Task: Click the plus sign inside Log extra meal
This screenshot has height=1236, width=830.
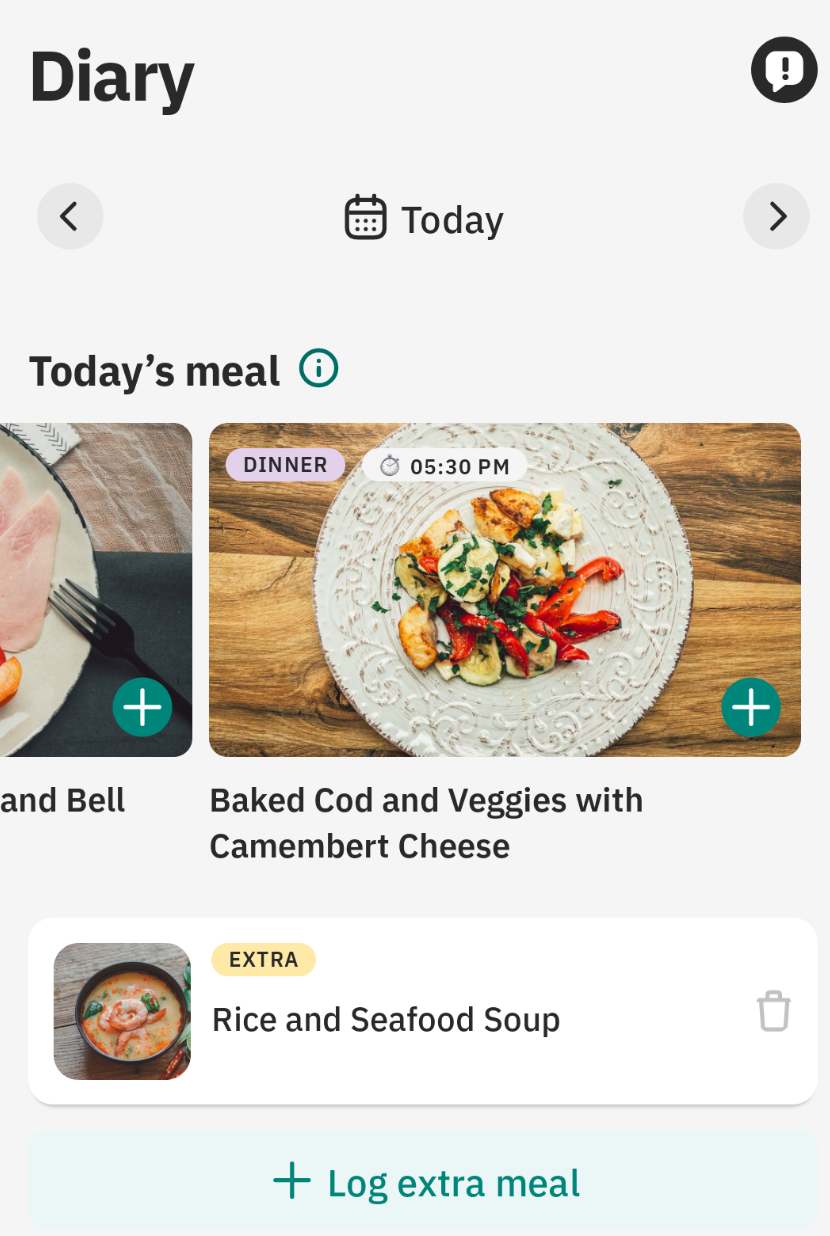Action: tap(291, 1180)
